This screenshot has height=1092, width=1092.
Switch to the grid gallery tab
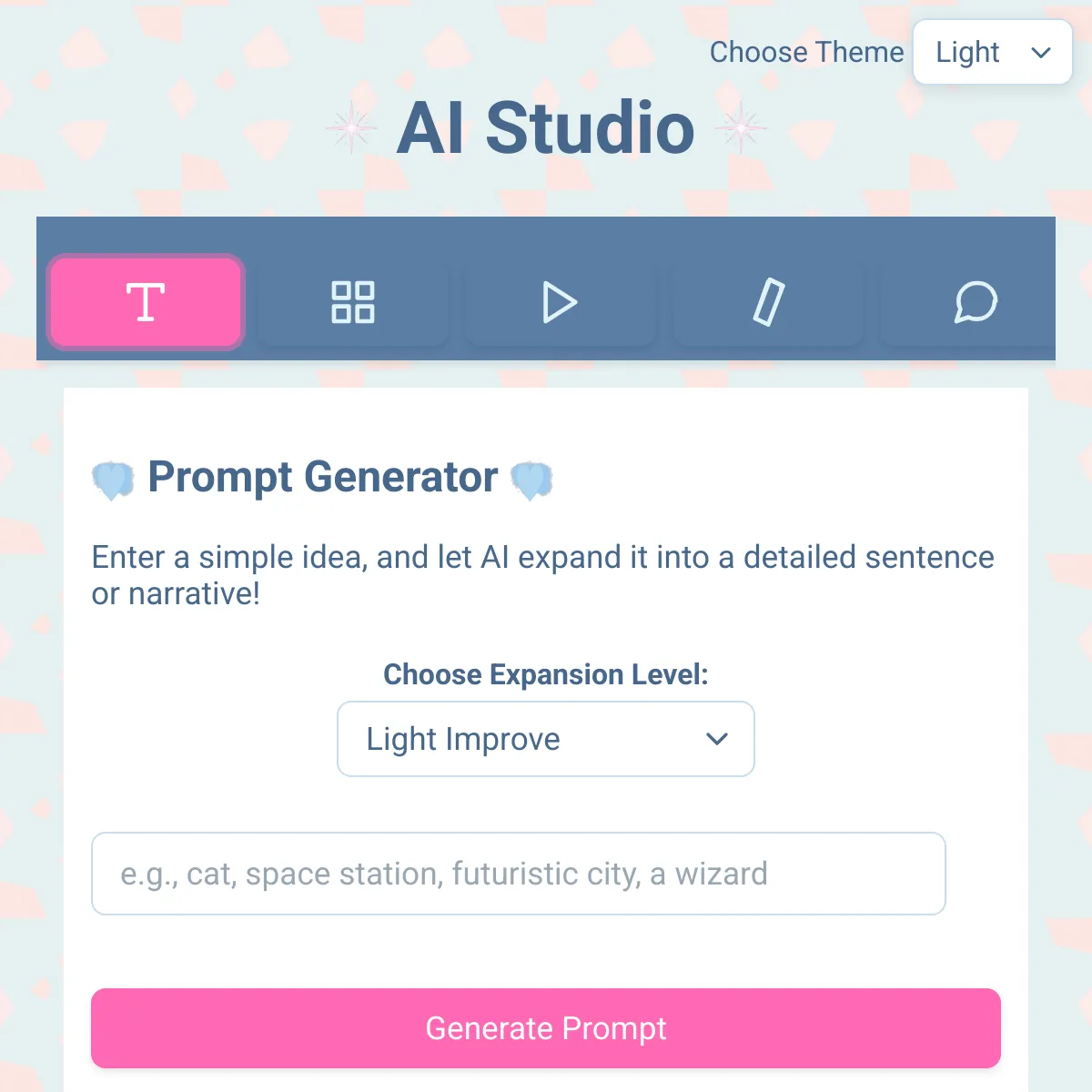coord(353,302)
